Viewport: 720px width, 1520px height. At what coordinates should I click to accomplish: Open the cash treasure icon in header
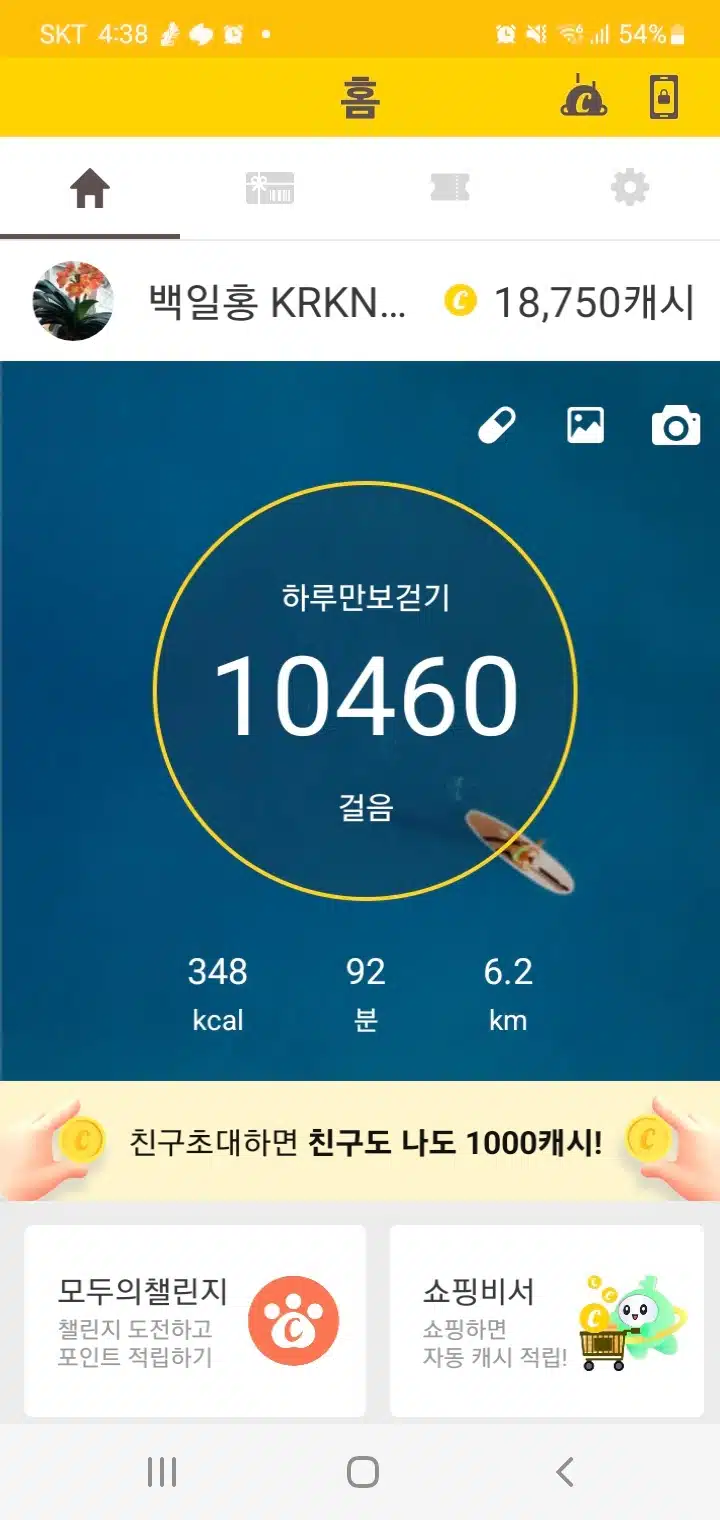point(584,97)
